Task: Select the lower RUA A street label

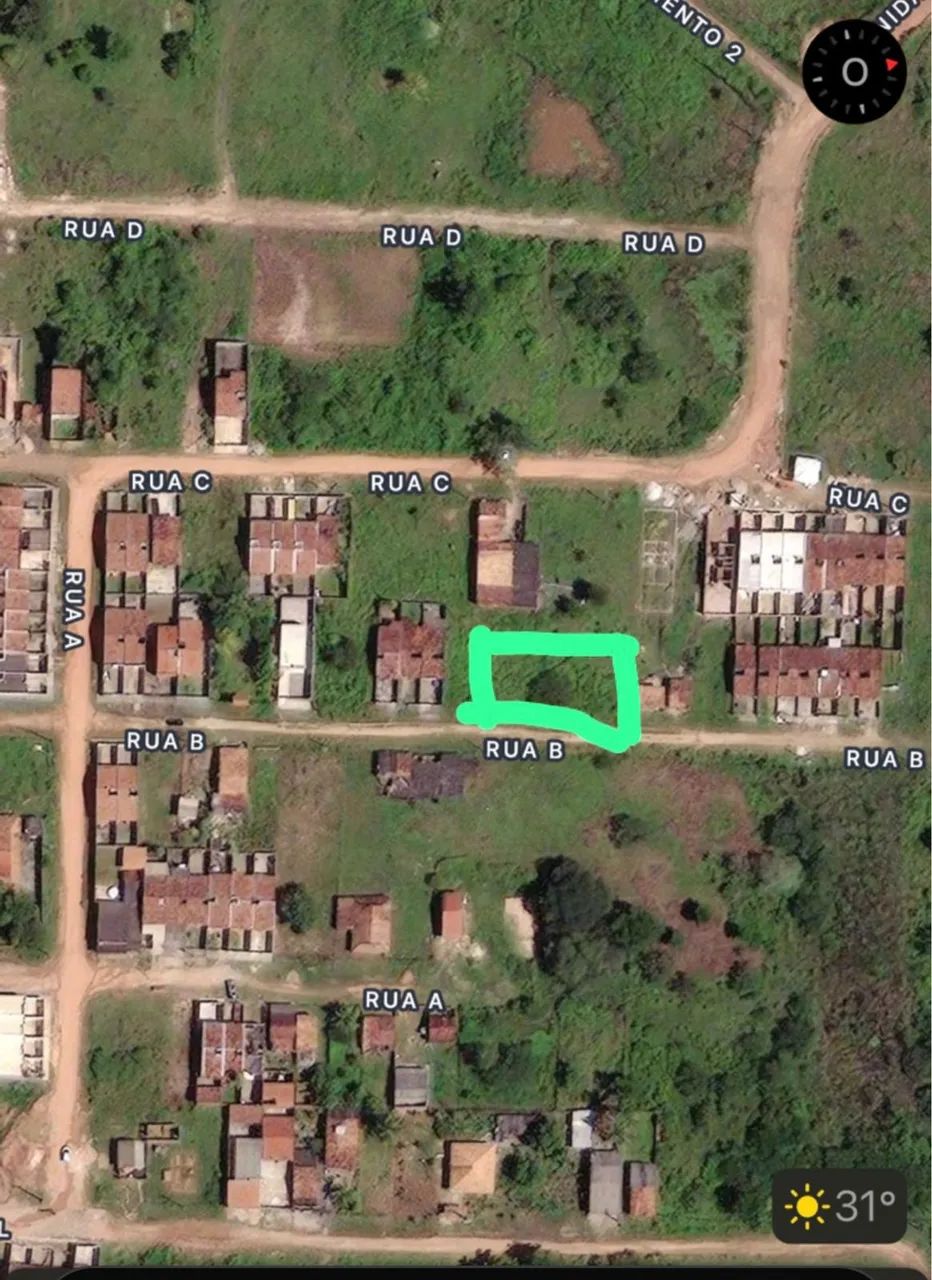Action: (403, 1000)
